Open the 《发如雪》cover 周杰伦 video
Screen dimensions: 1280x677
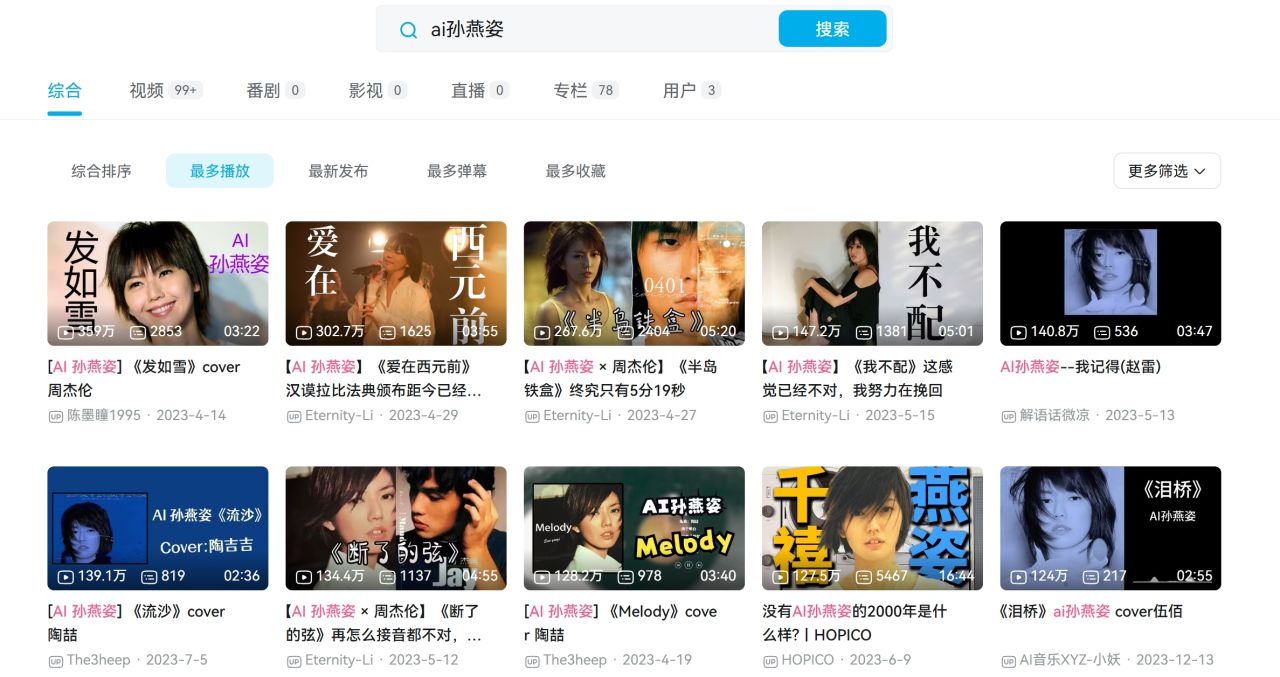[x=157, y=283]
